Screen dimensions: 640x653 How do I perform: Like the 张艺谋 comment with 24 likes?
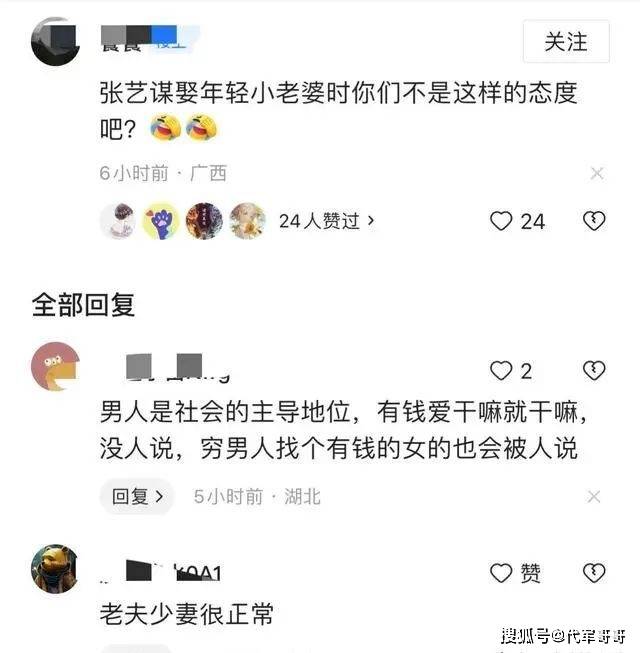(502, 221)
